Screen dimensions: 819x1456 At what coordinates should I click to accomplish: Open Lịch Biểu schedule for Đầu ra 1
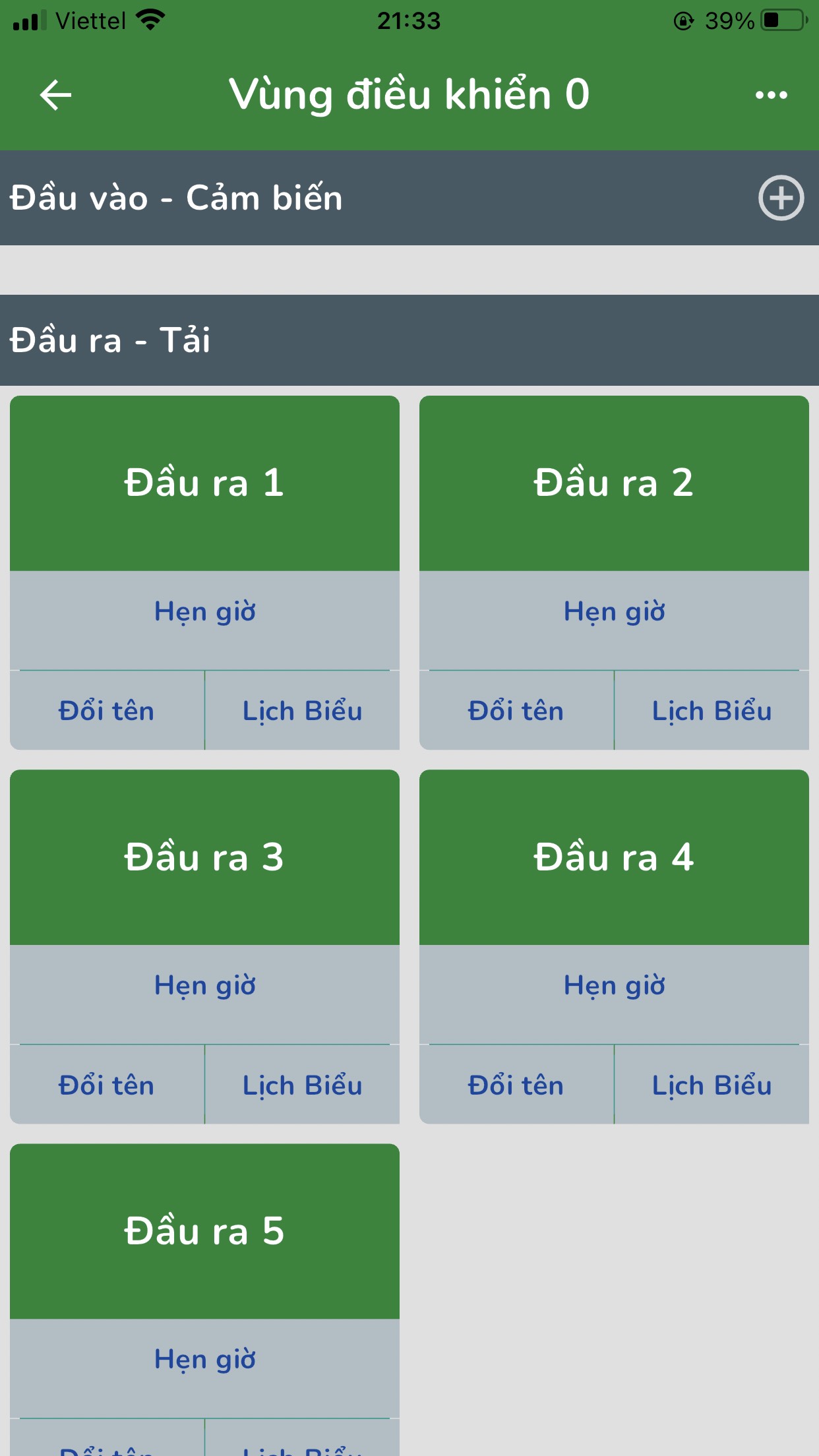pyautogui.click(x=303, y=710)
